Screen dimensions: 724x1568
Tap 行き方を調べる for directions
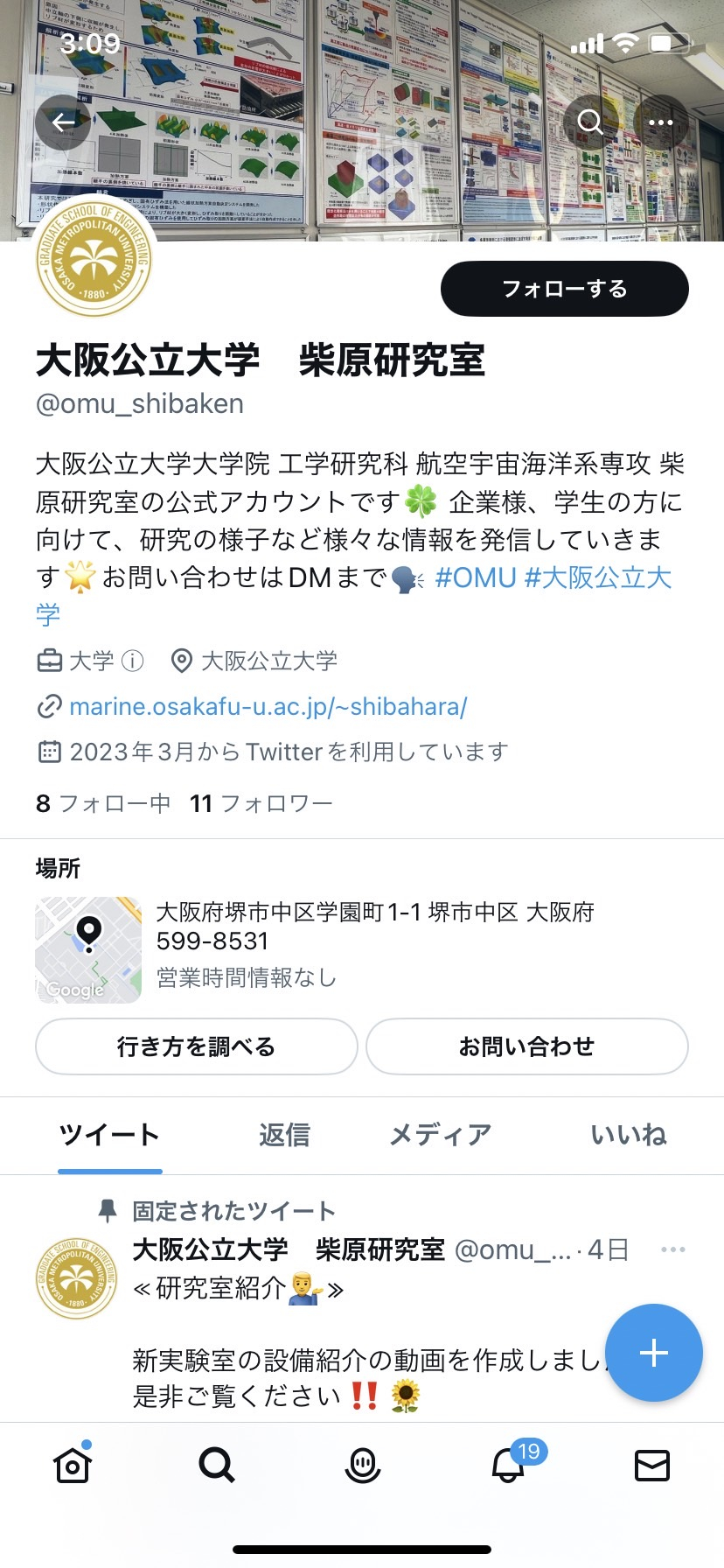click(197, 1046)
